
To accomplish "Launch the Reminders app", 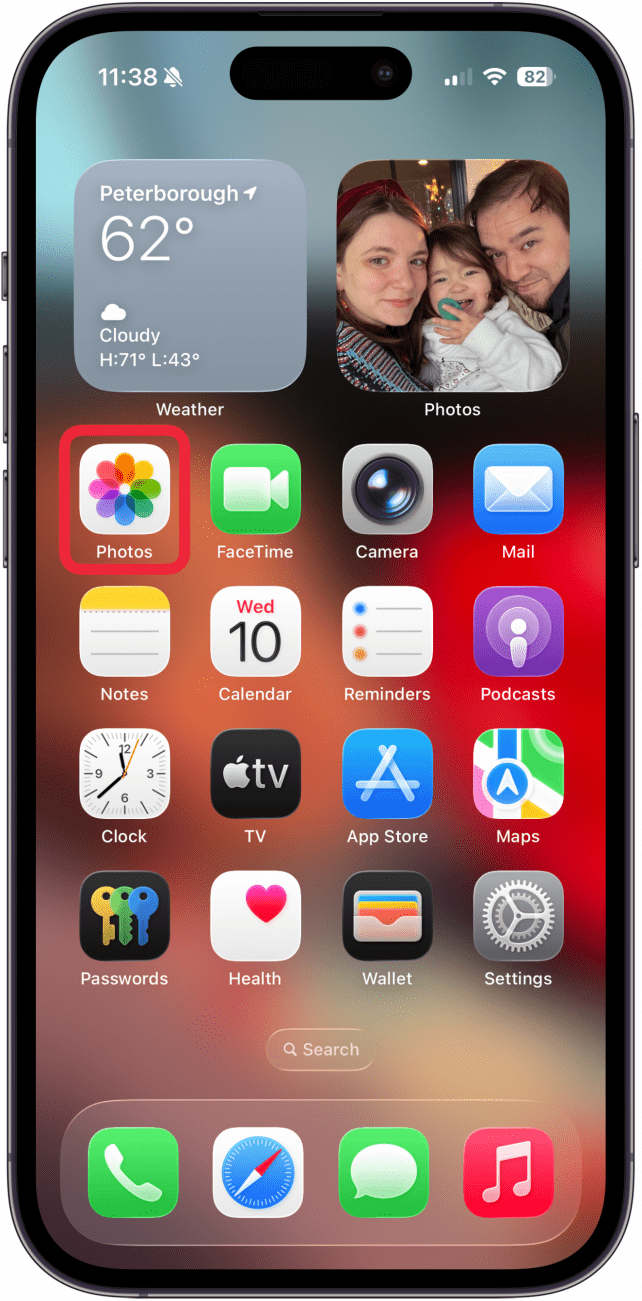I will [387, 632].
